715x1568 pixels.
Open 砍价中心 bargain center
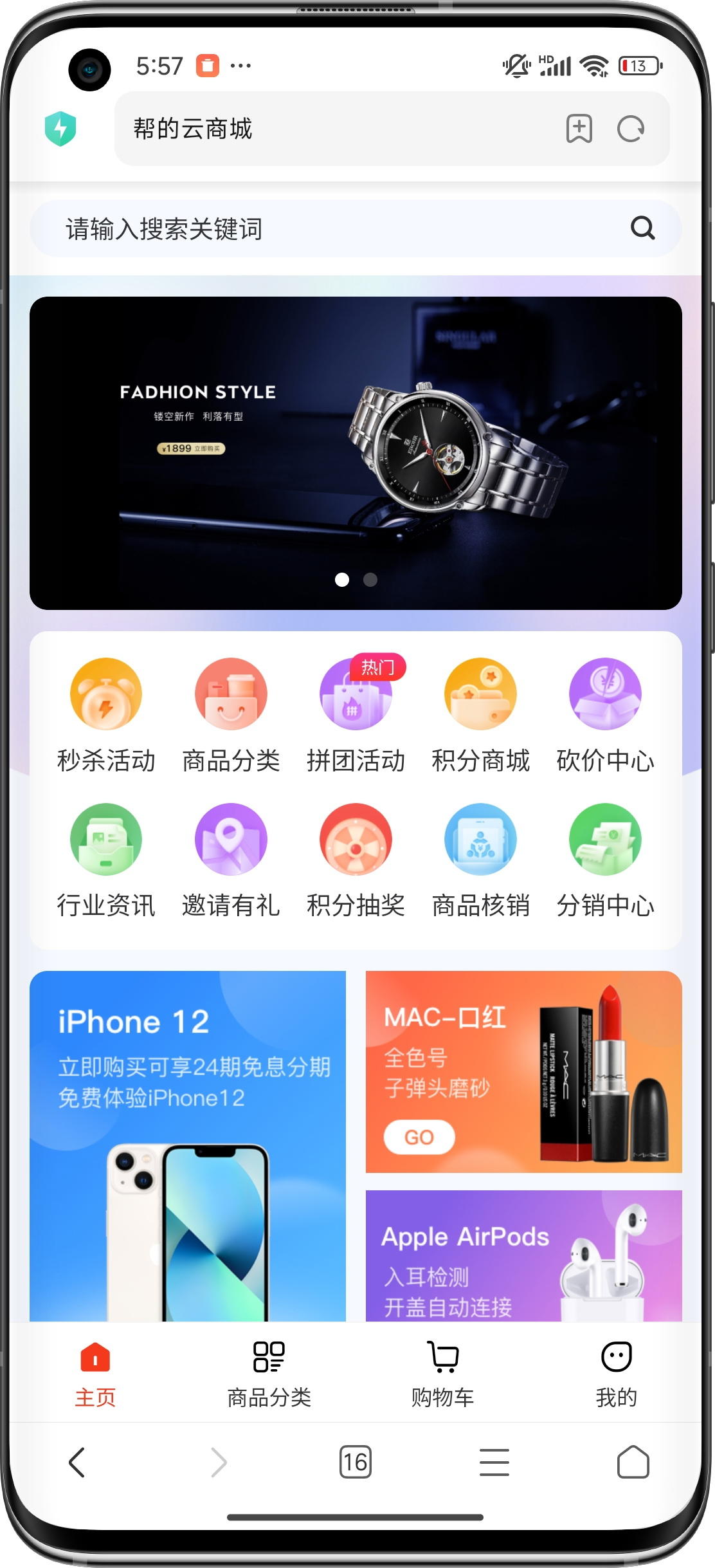(x=605, y=715)
